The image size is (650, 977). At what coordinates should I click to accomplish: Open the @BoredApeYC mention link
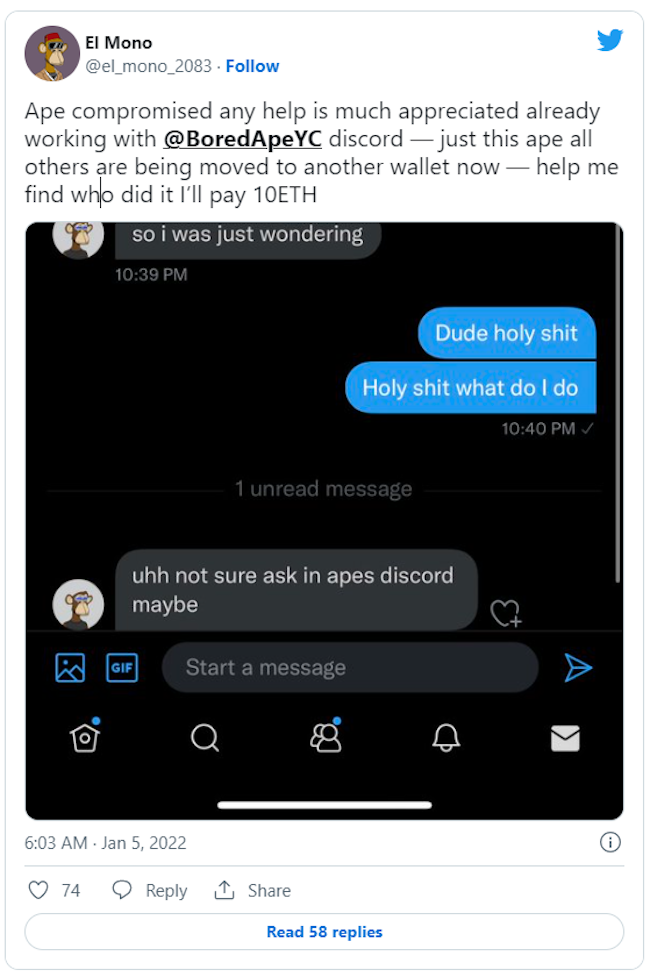242,139
